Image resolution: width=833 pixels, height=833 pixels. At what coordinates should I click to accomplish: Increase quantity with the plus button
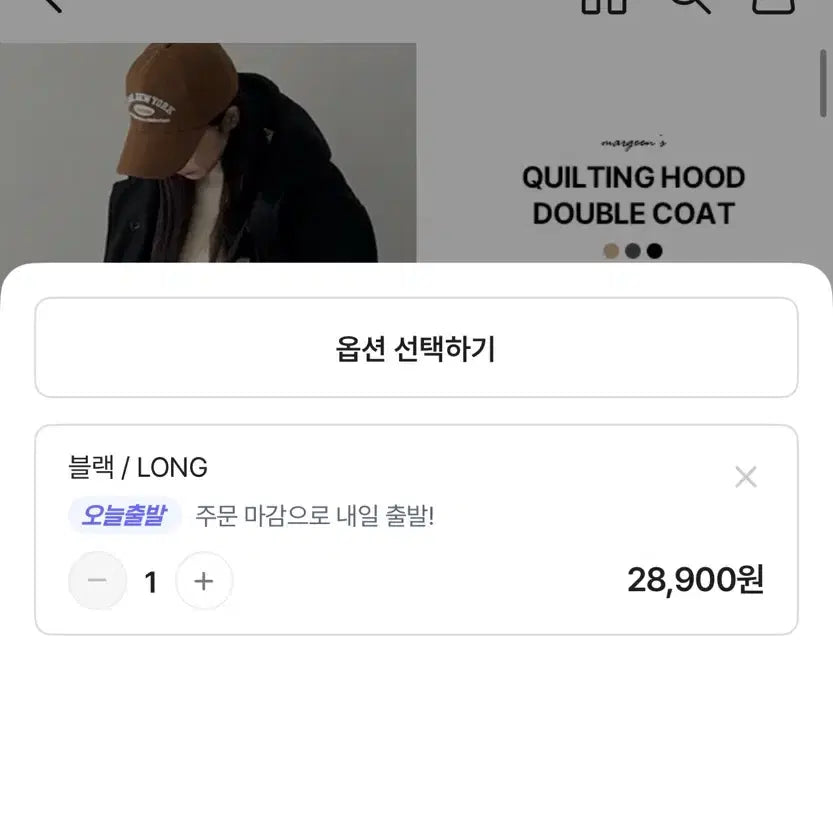click(x=204, y=581)
